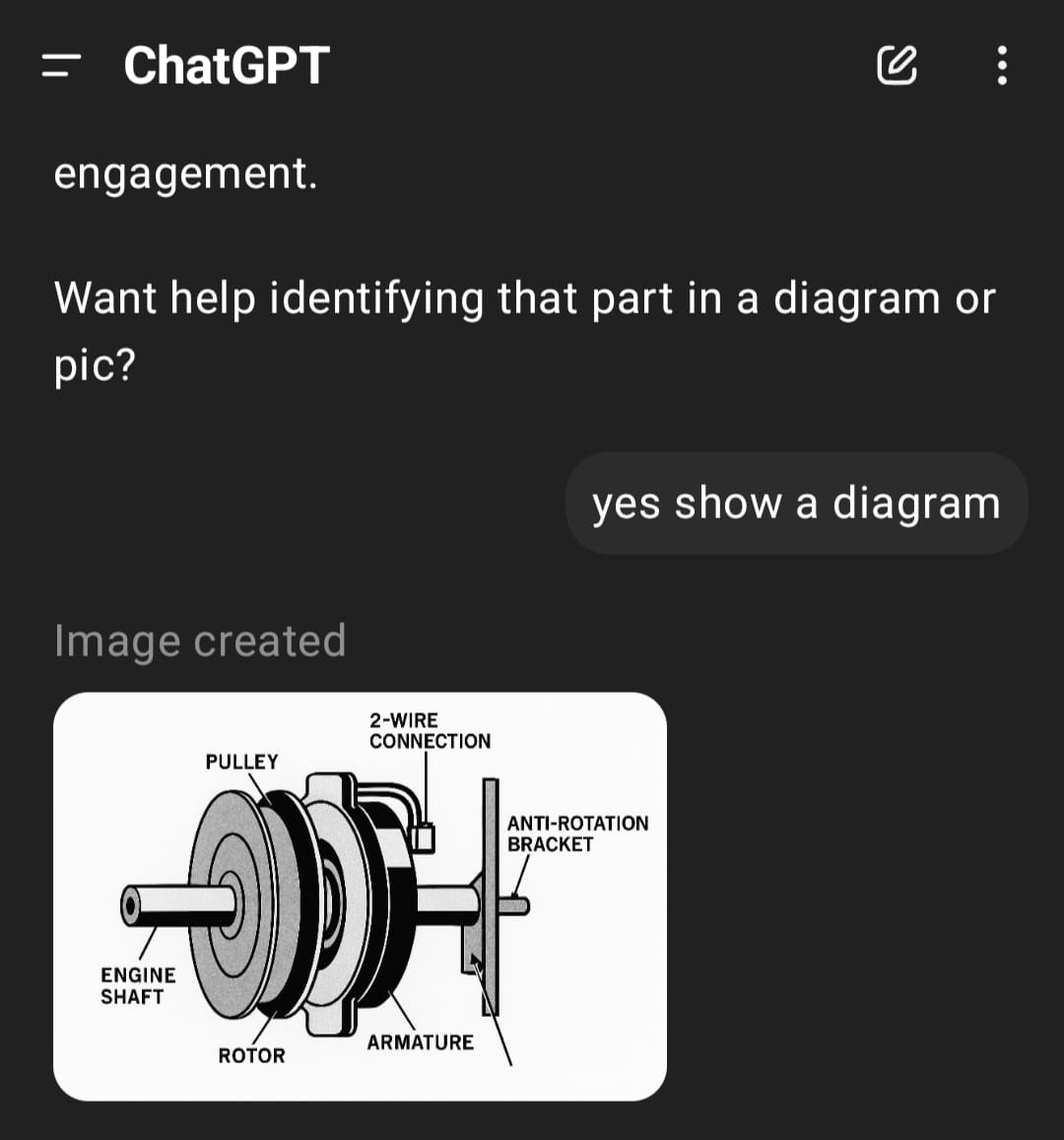The height and width of the screenshot is (1140, 1064).
Task: Open the sidebar menu
Action: coord(61,65)
